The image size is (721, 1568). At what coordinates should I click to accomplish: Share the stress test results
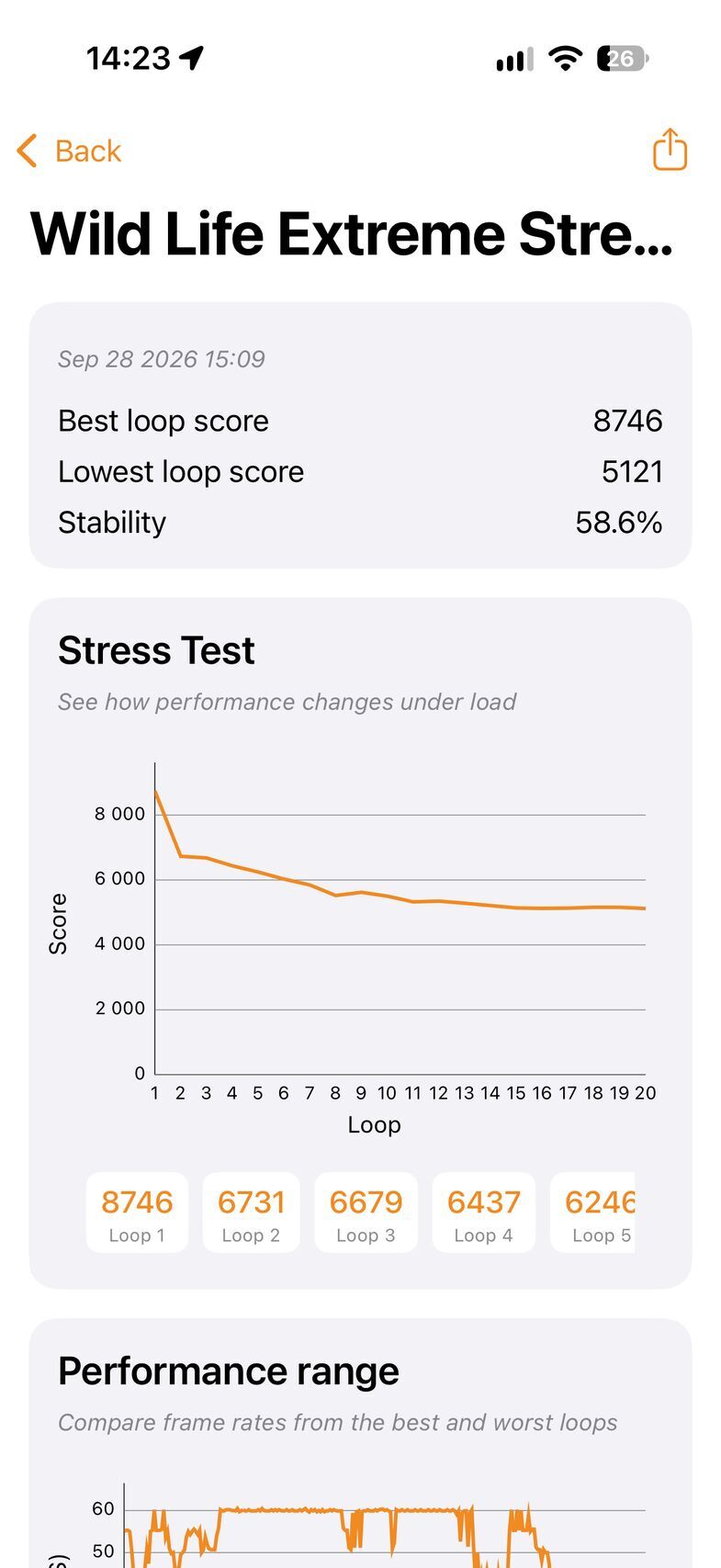pos(670,149)
